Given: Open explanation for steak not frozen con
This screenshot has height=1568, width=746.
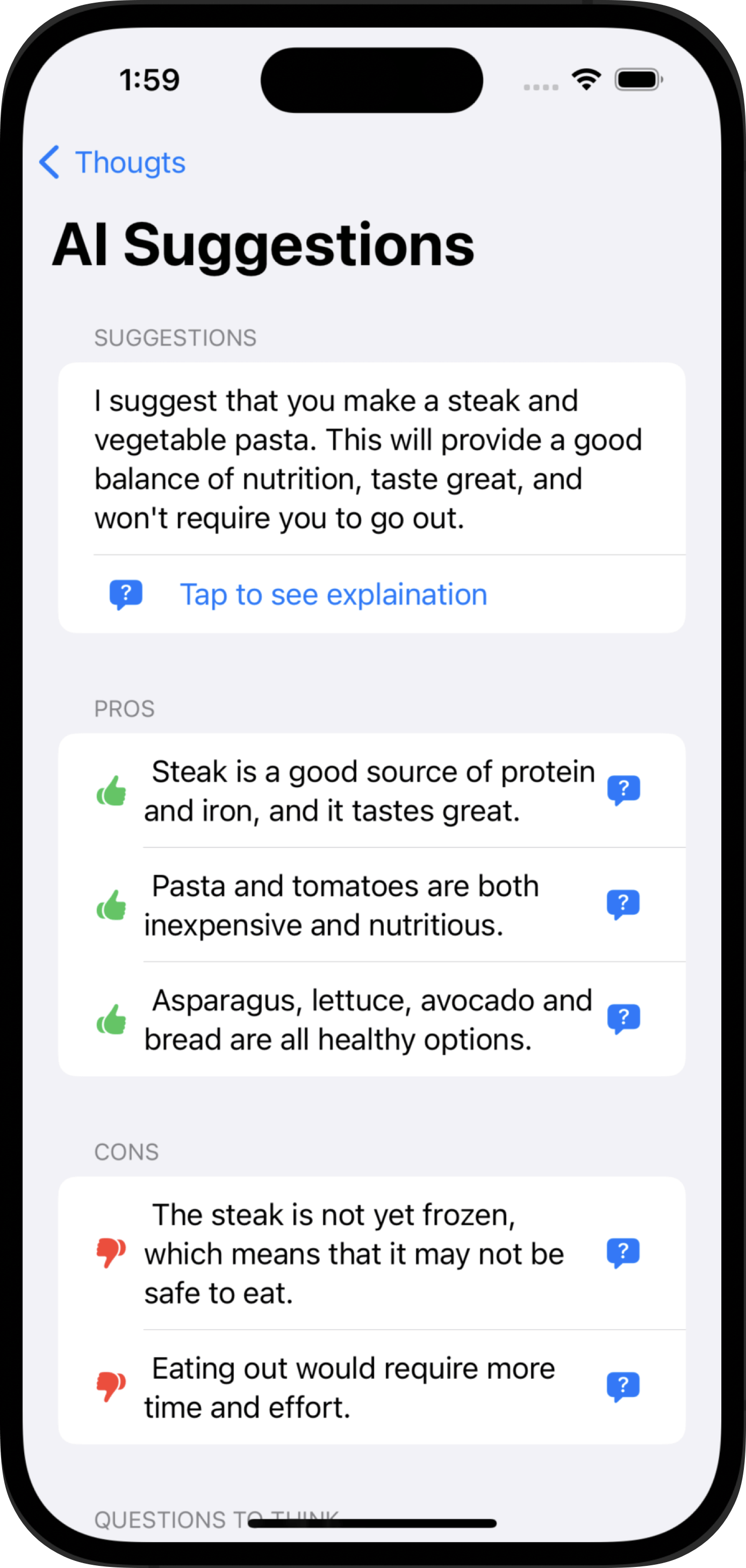Looking at the screenshot, I should click(623, 1253).
